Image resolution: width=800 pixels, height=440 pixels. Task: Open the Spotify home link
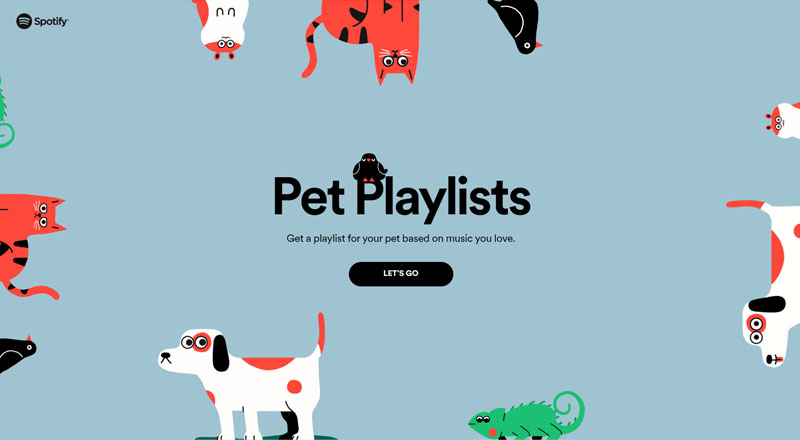pyautogui.click(x=42, y=21)
